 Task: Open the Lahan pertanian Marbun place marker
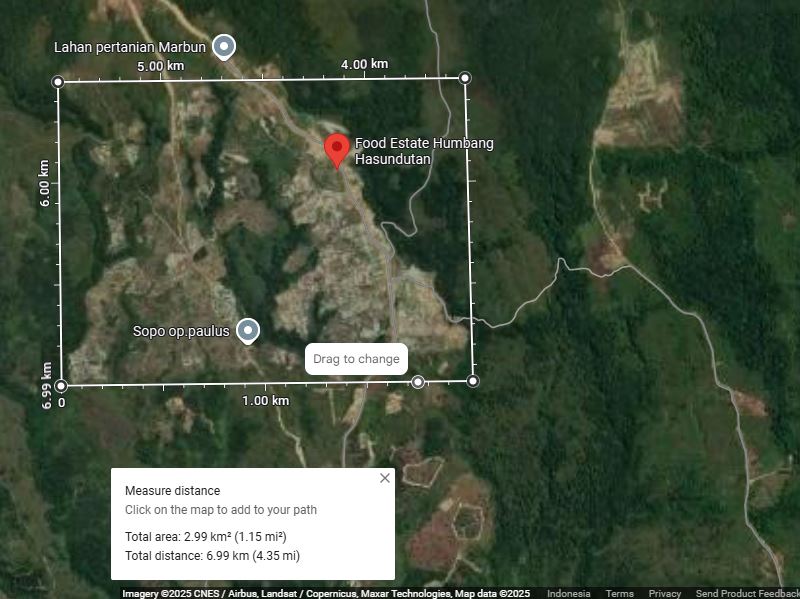pos(225,46)
